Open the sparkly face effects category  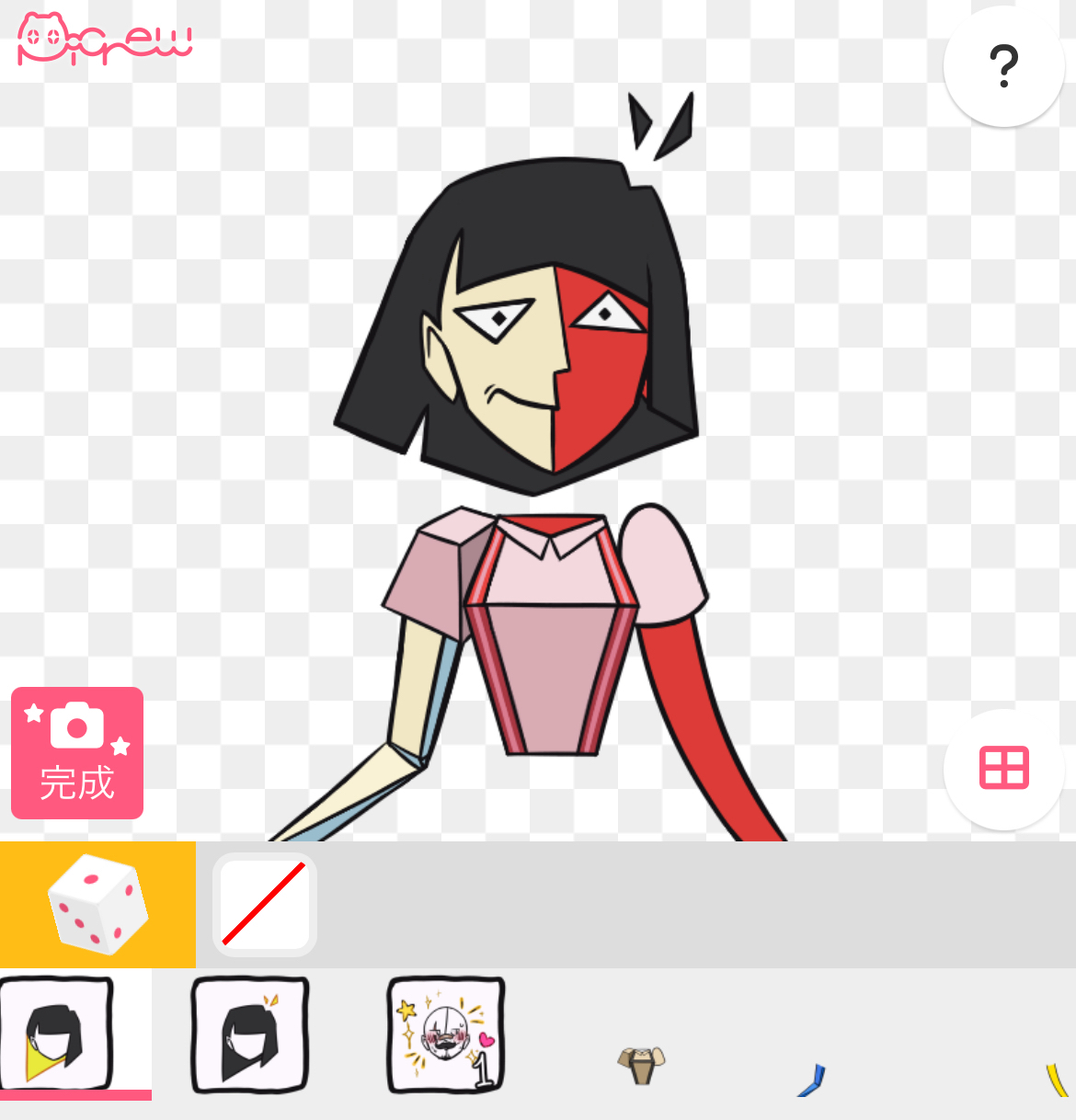(x=447, y=1034)
